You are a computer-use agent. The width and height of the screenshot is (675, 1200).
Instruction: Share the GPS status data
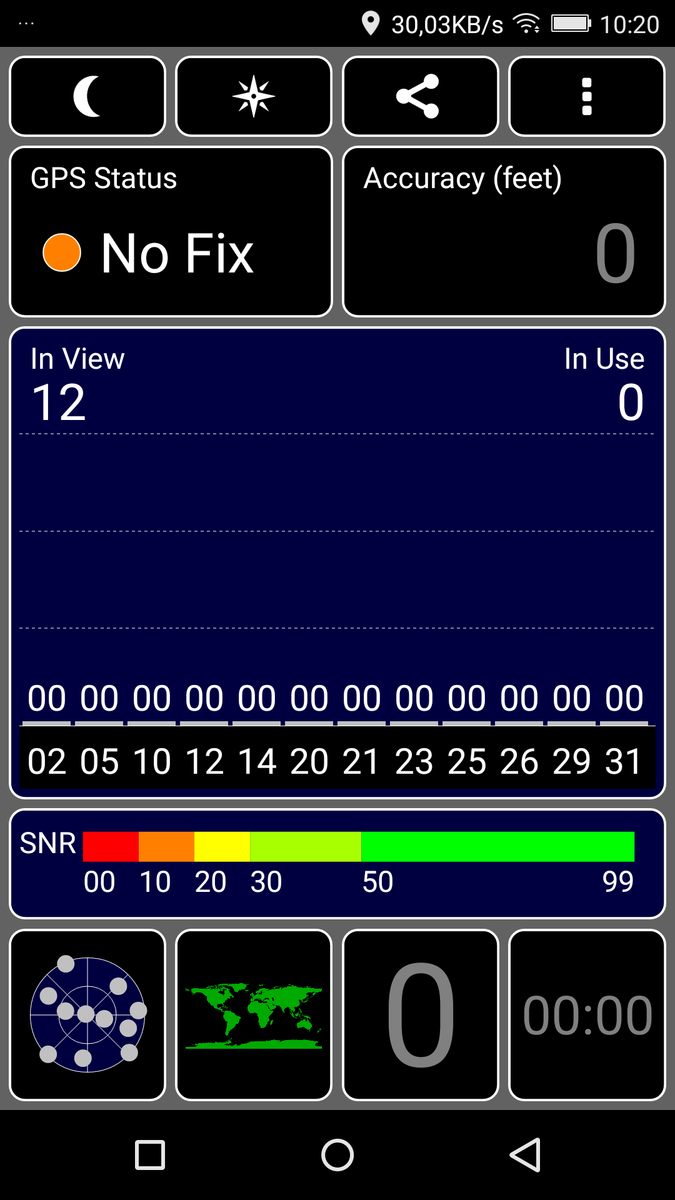(x=420, y=96)
